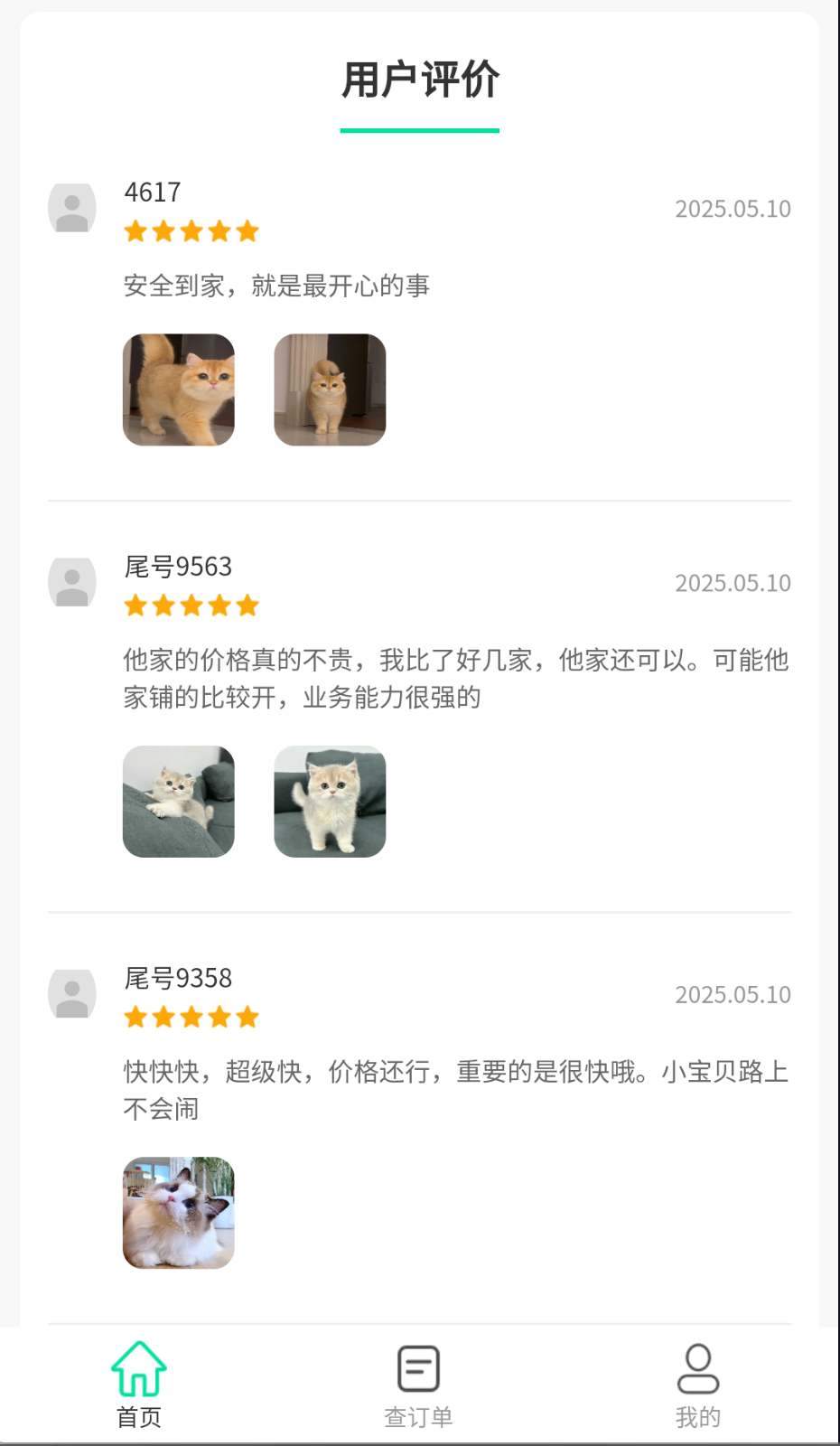Click the username 尾号9563
This screenshot has width=840, height=1446.
[177, 567]
